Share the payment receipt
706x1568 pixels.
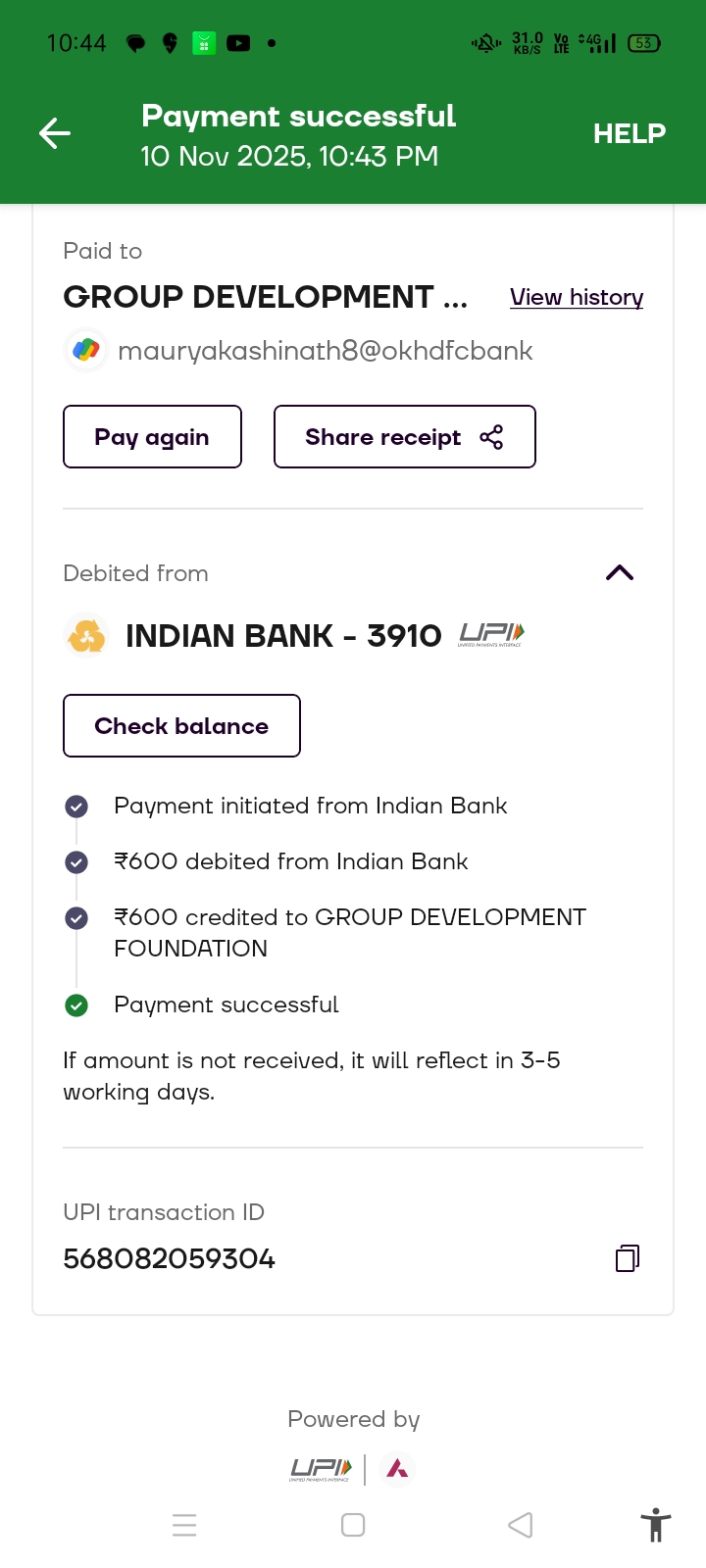point(404,437)
